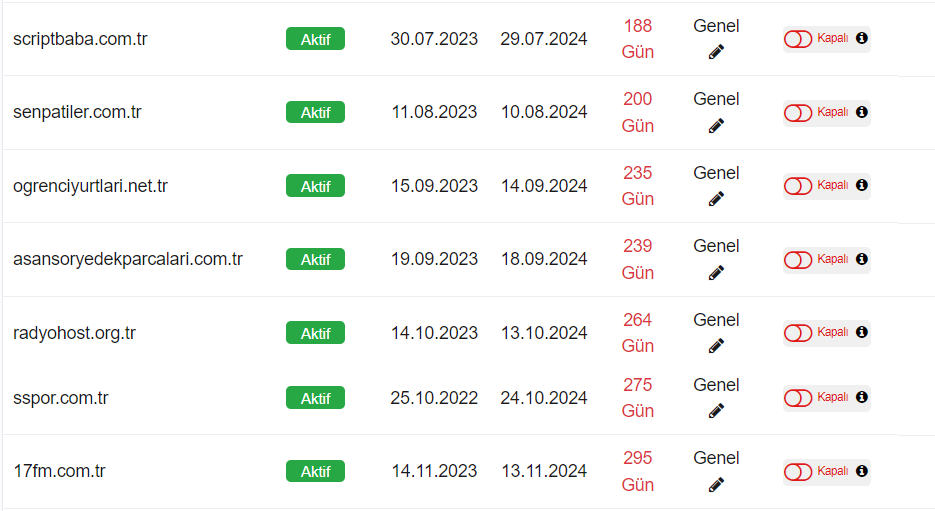The height and width of the screenshot is (511, 935).
Task: Show info for the asansoryedekparcalari.com.tr toggle
Action: point(862,259)
